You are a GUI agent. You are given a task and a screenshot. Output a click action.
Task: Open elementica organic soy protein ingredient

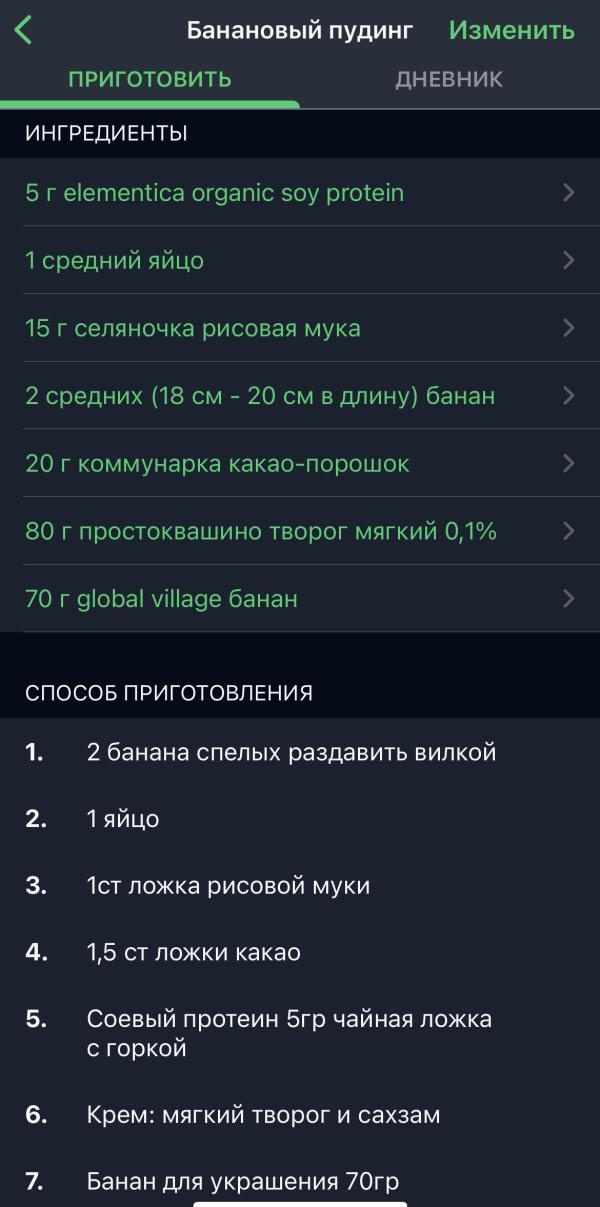point(300,193)
